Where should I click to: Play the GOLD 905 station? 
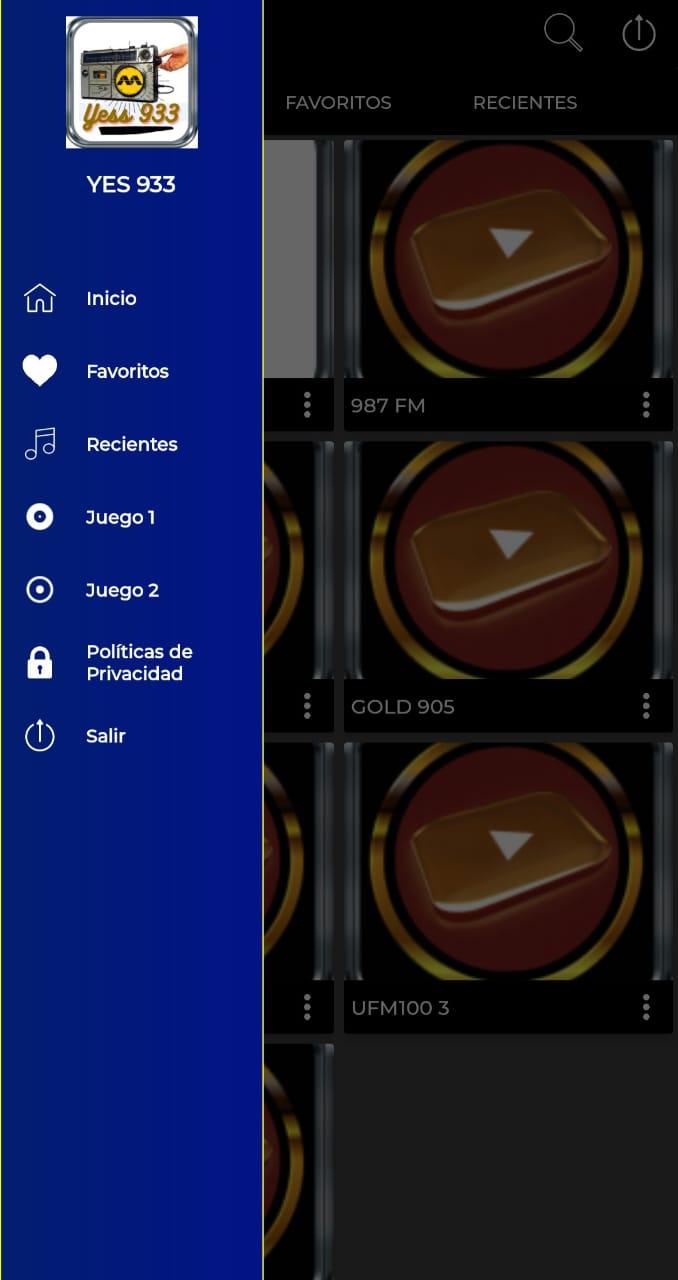(x=508, y=560)
